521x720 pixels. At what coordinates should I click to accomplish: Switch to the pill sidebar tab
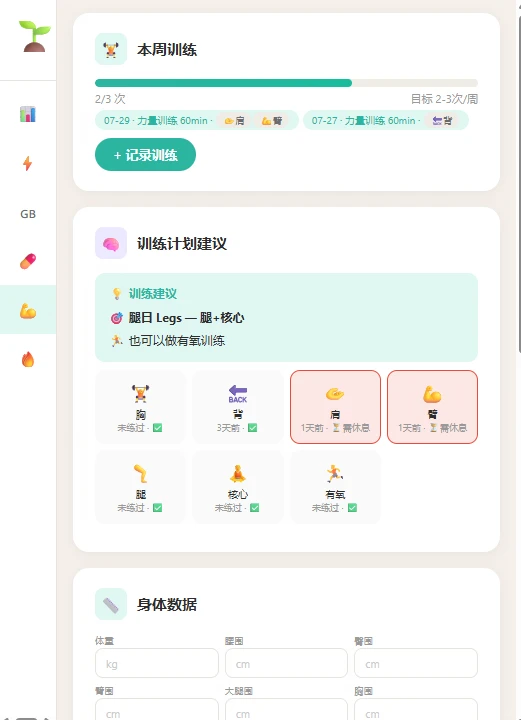pyautogui.click(x=28, y=261)
